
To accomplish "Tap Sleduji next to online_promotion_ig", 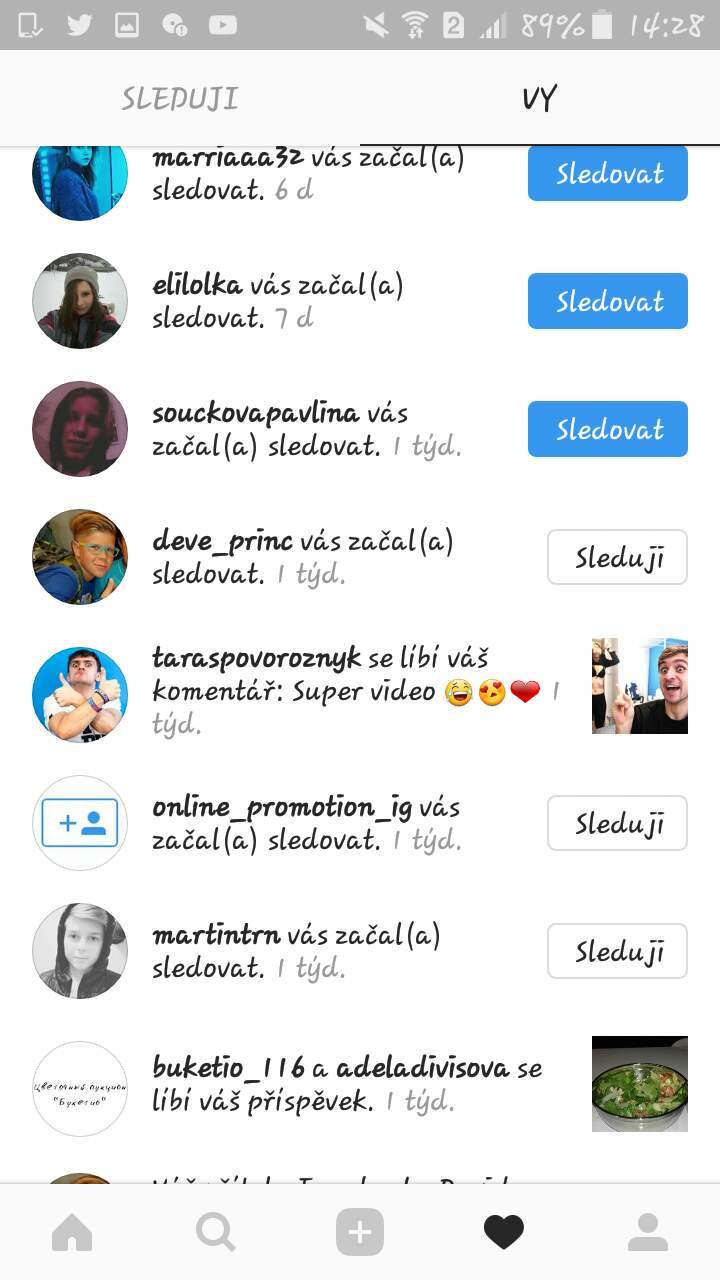I will [x=617, y=823].
